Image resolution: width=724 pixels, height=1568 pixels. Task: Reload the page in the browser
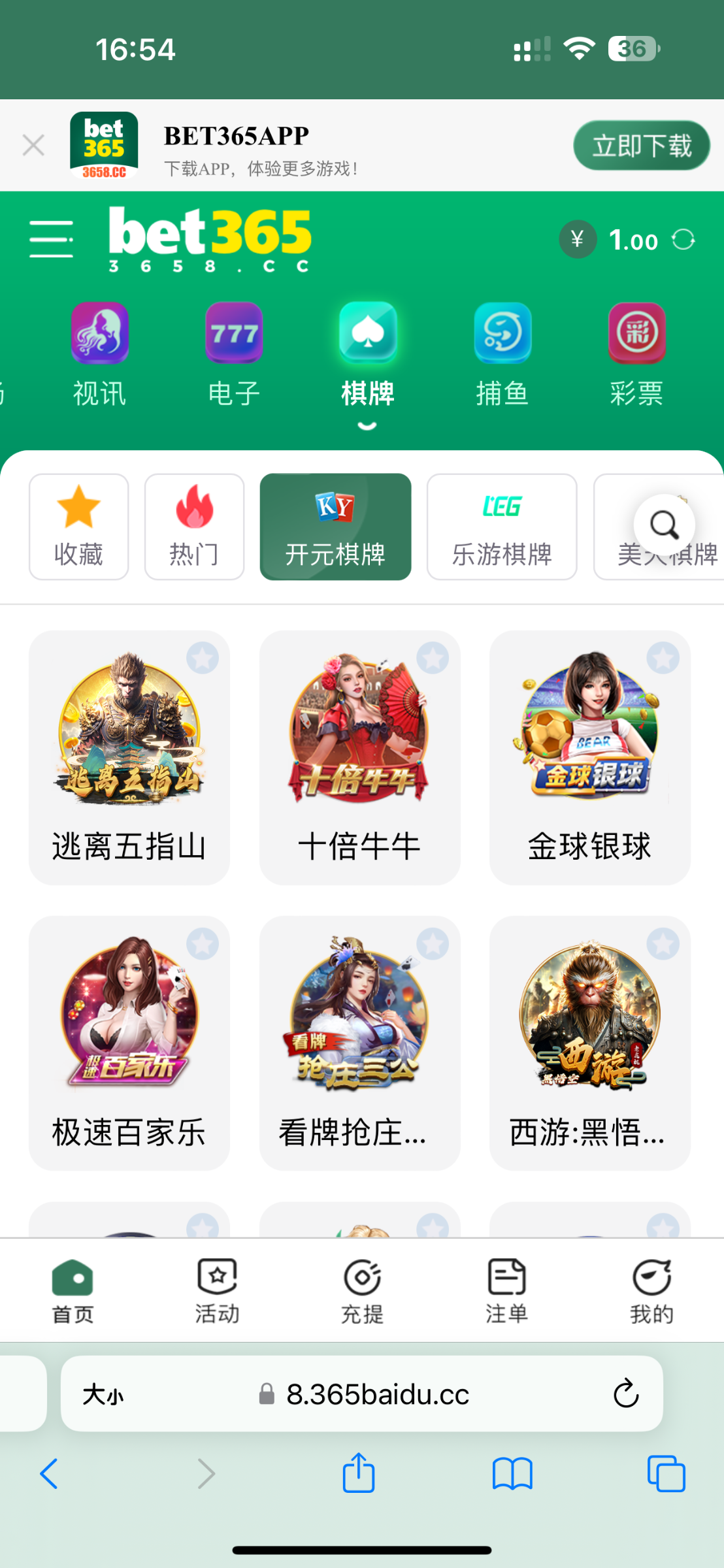click(x=625, y=1394)
